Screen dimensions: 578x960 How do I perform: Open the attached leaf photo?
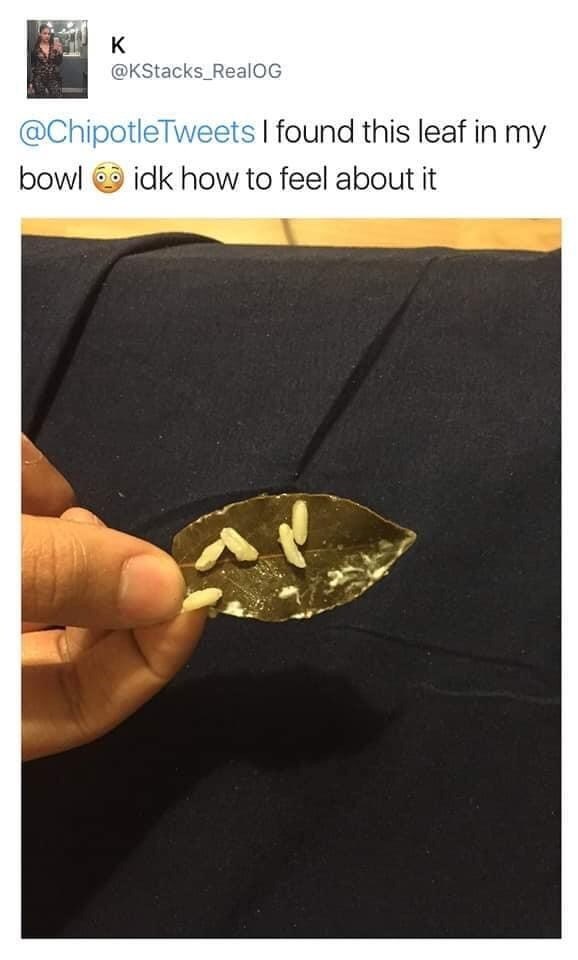(x=291, y=578)
